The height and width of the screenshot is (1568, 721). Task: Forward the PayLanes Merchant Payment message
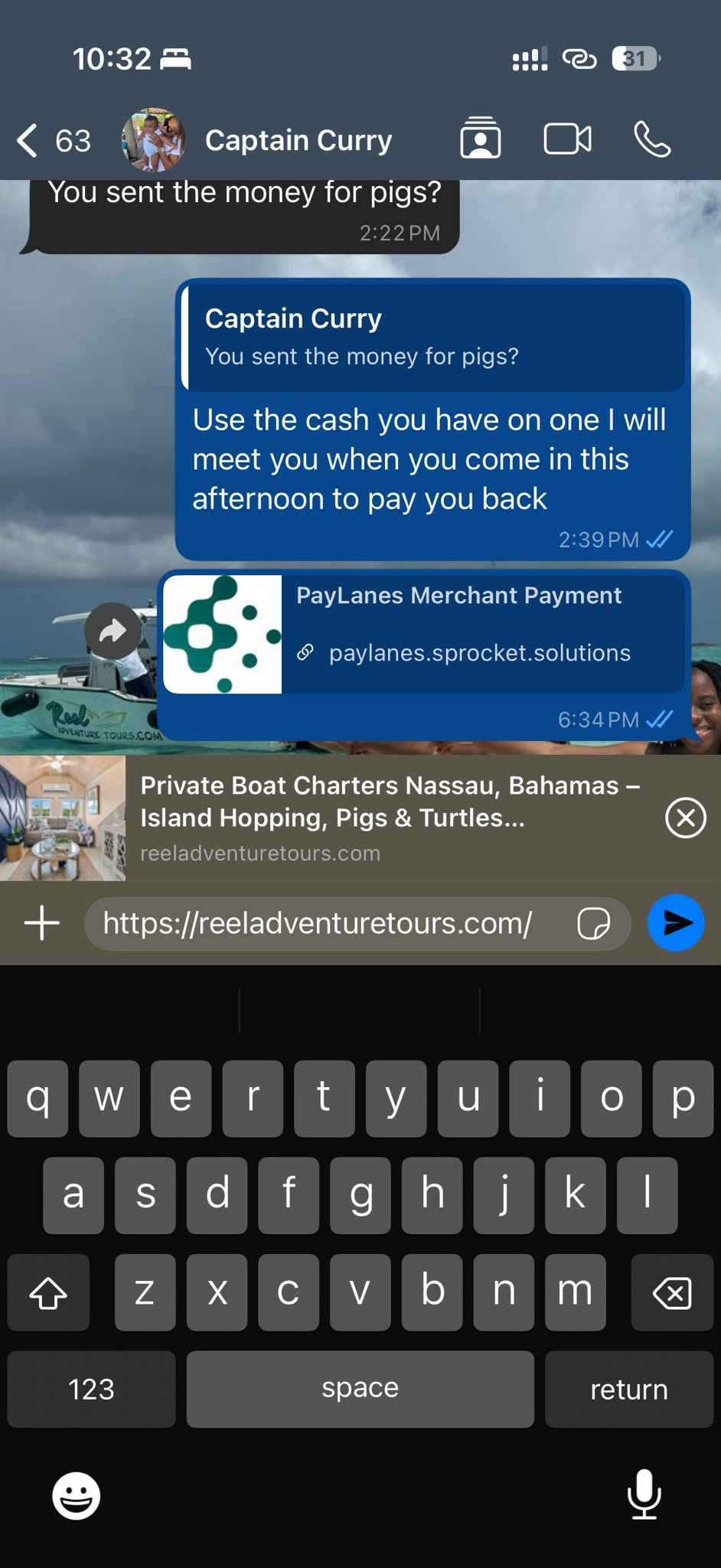point(113,632)
